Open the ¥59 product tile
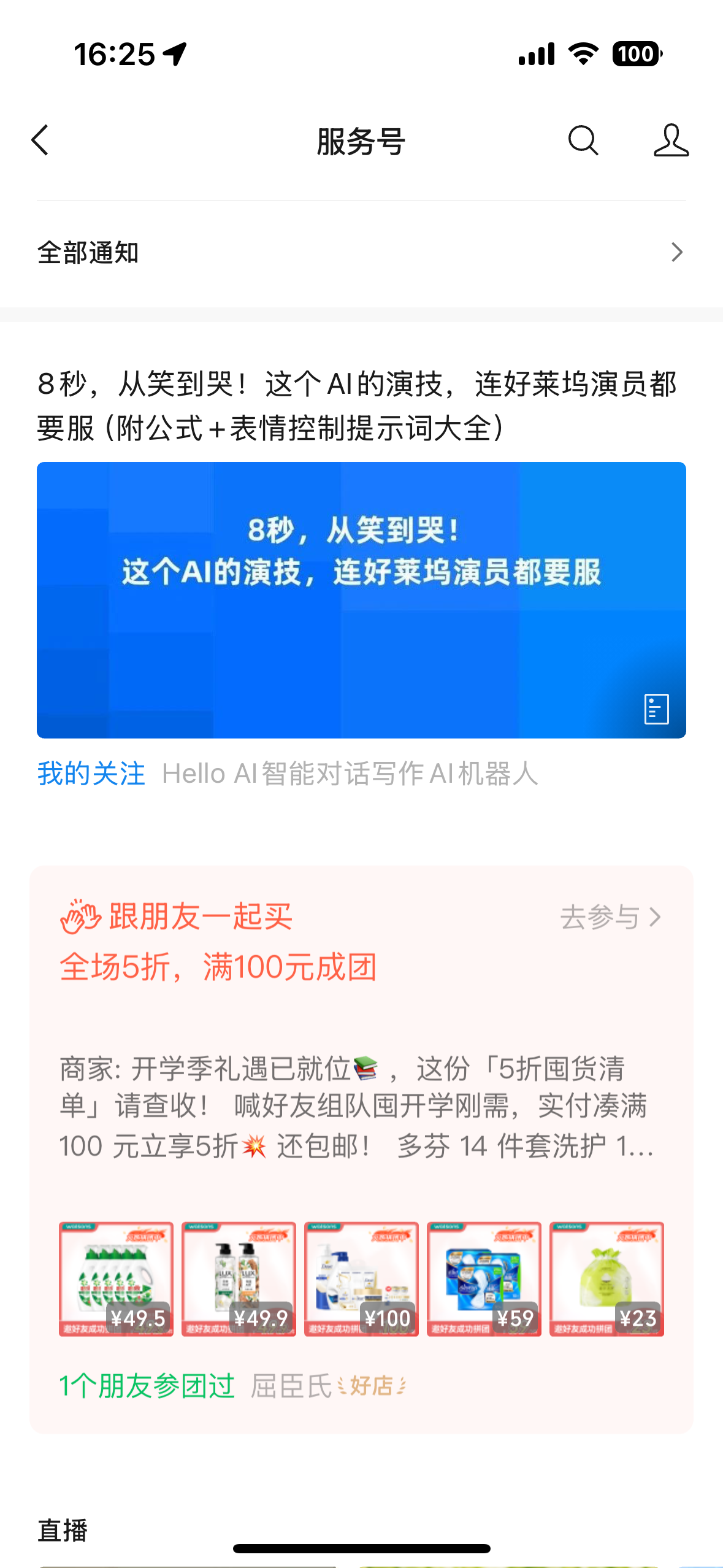 (484, 1278)
